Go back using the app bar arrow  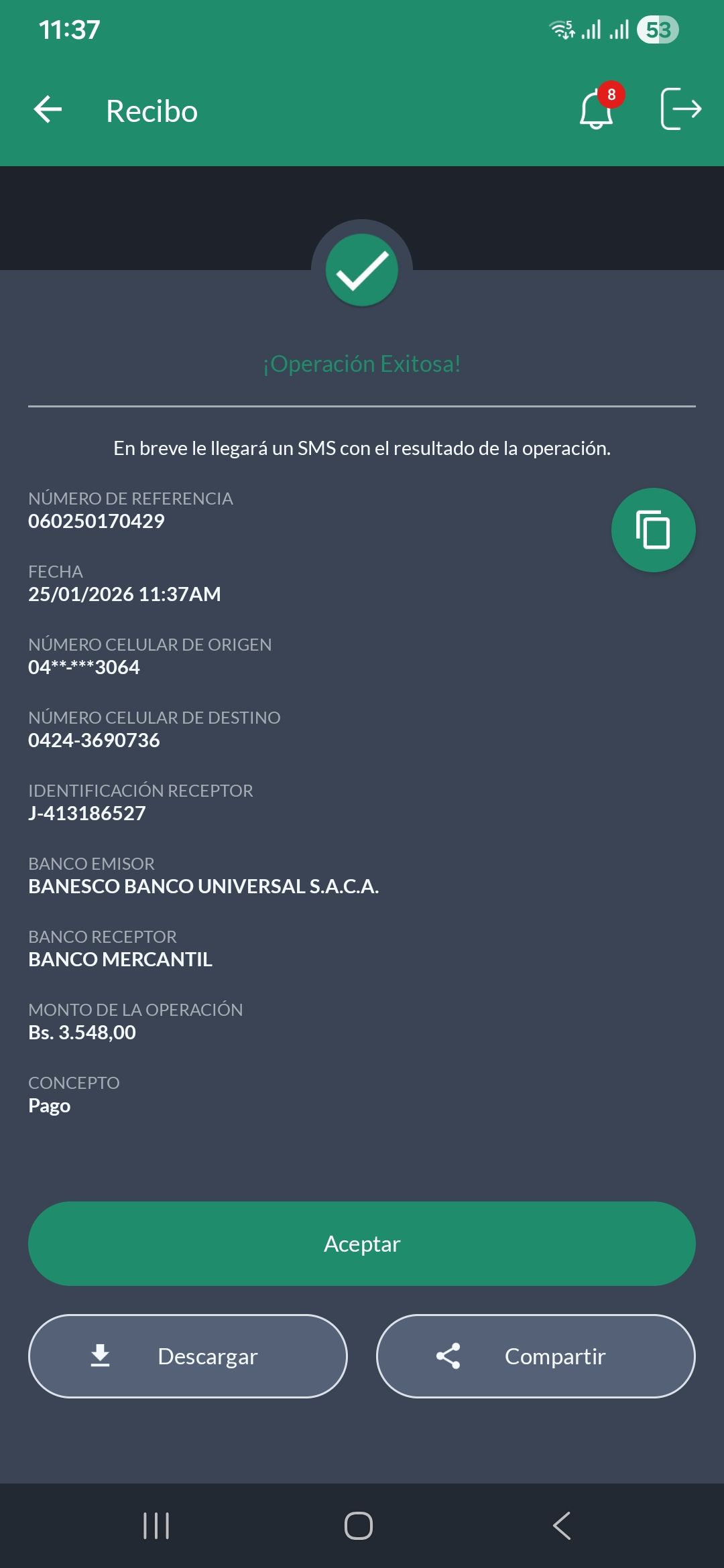point(48,110)
